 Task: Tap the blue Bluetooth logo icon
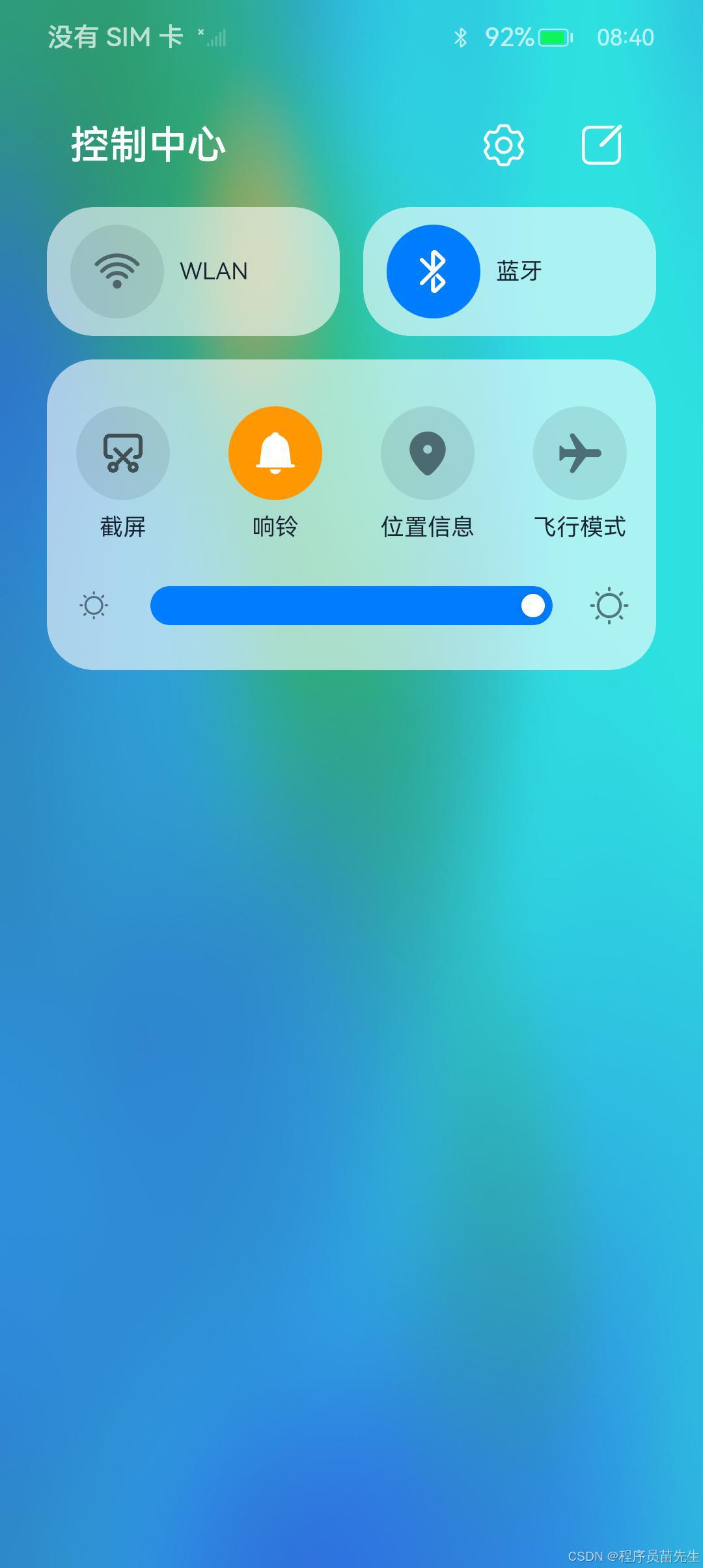434,271
